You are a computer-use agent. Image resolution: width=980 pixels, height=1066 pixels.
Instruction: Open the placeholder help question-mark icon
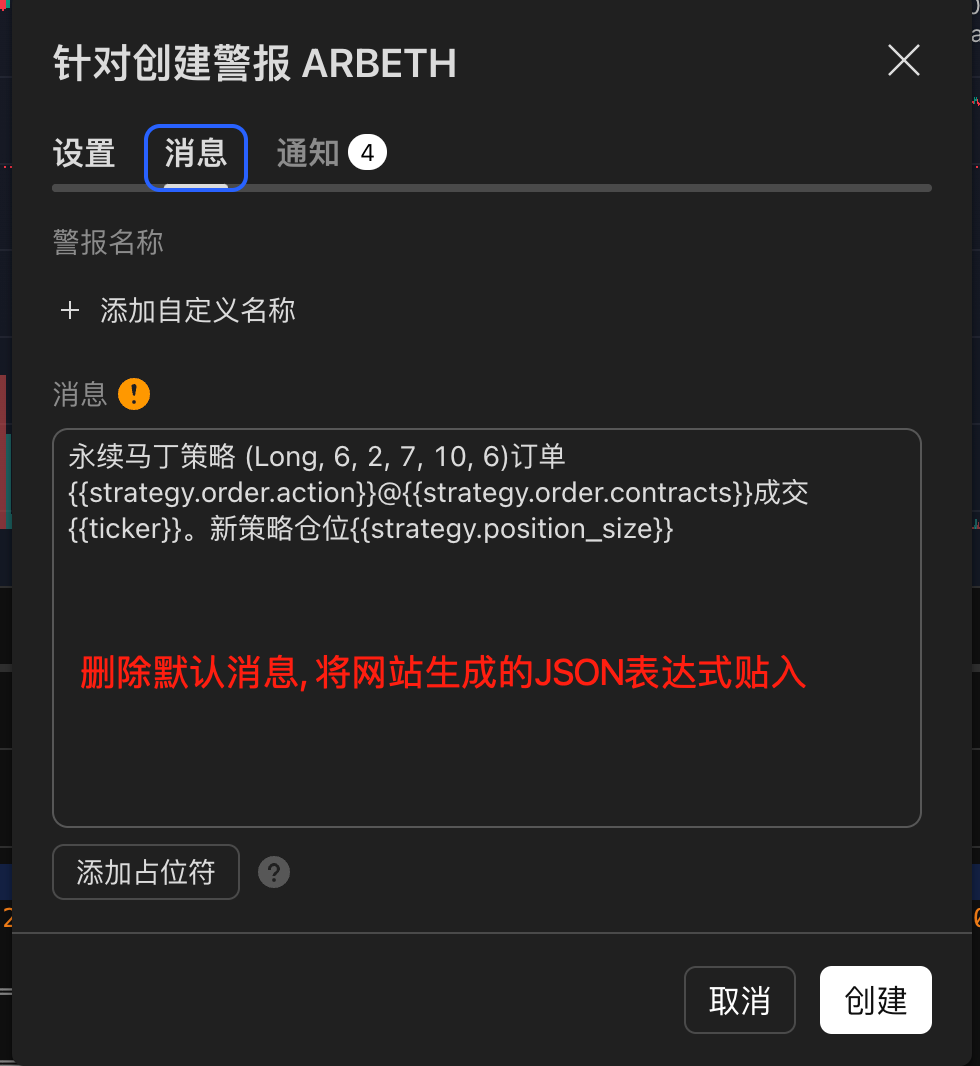pyautogui.click(x=273, y=872)
